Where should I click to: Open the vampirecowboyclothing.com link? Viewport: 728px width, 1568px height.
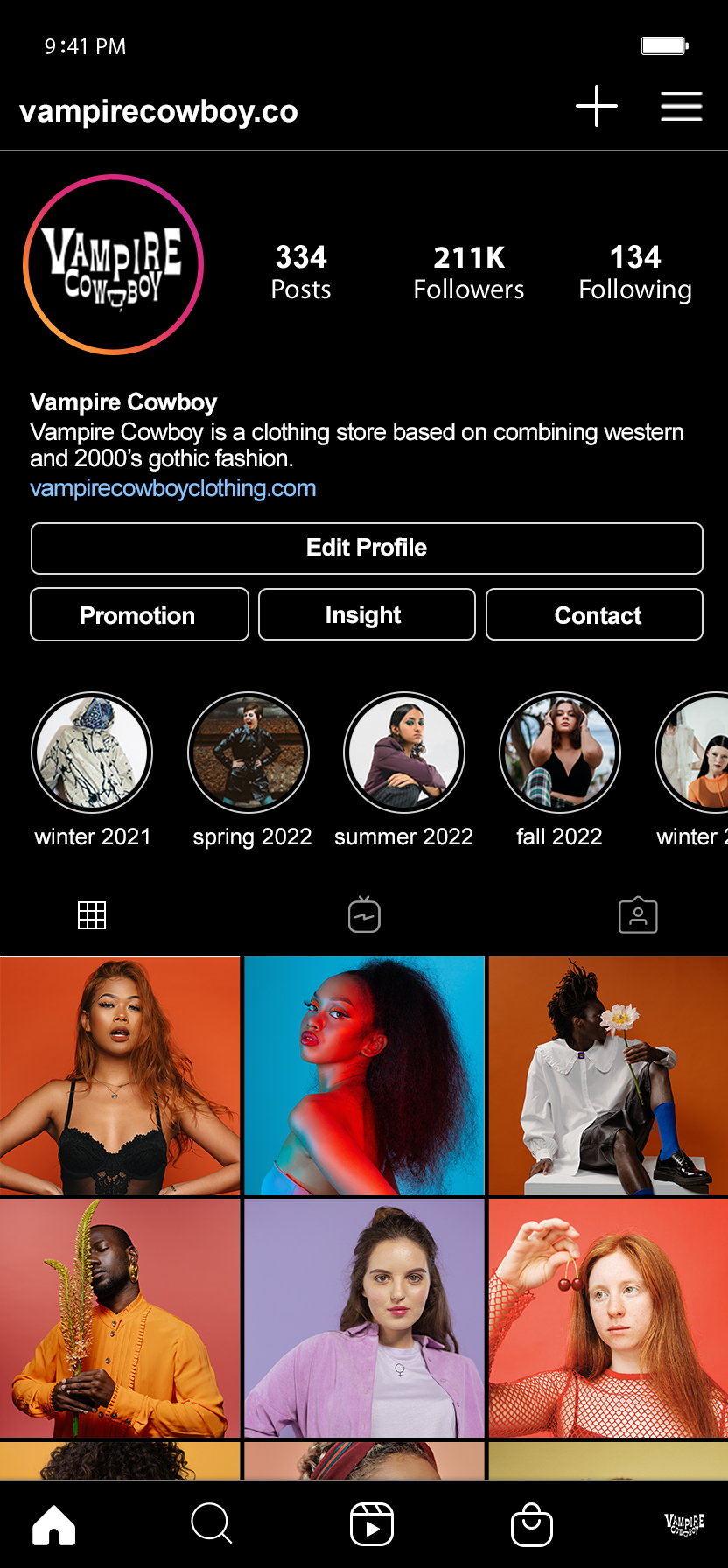pyautogui.click(x=173, y=488)
